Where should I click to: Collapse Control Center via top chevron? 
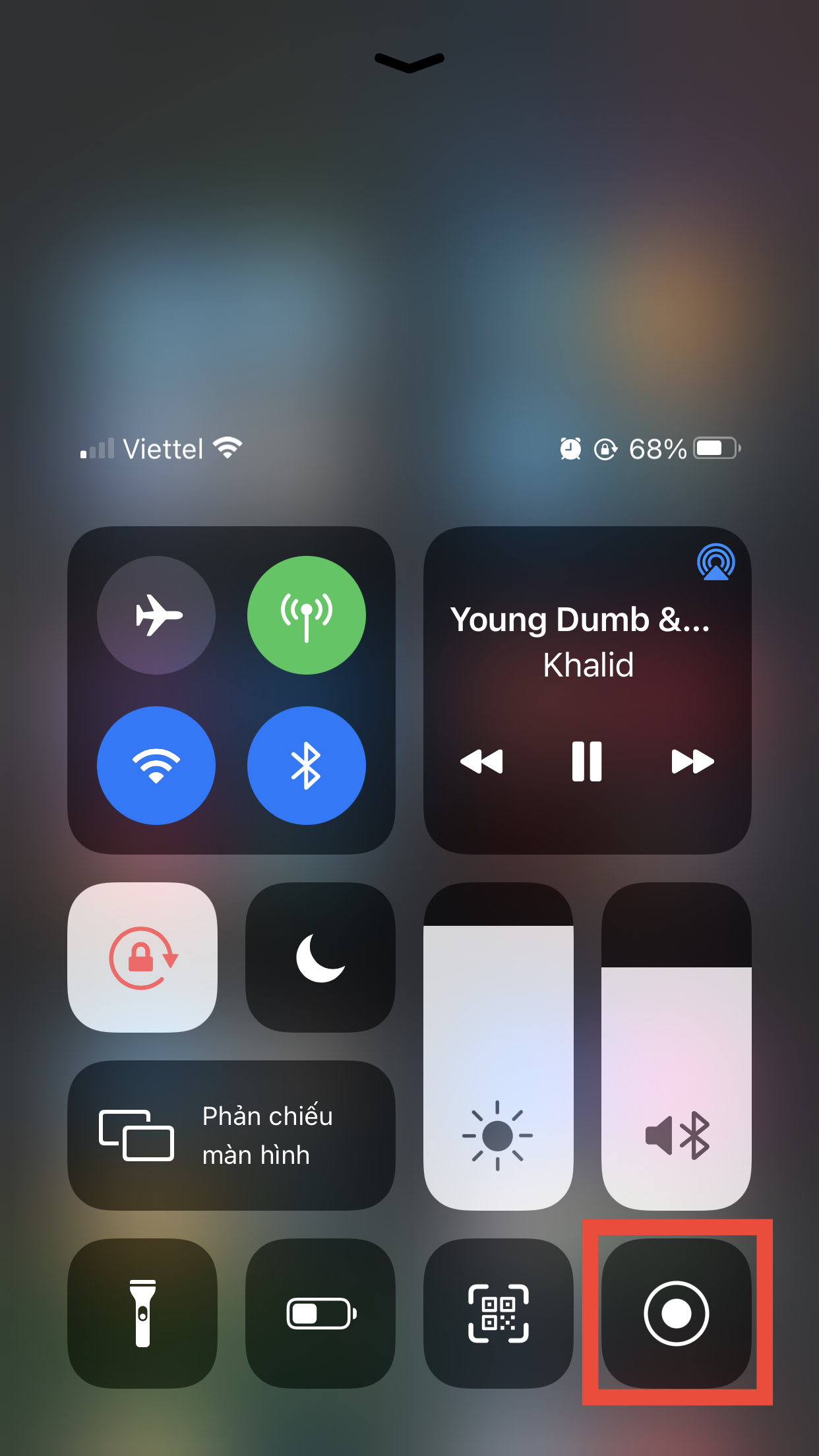[x=409, y=61]
